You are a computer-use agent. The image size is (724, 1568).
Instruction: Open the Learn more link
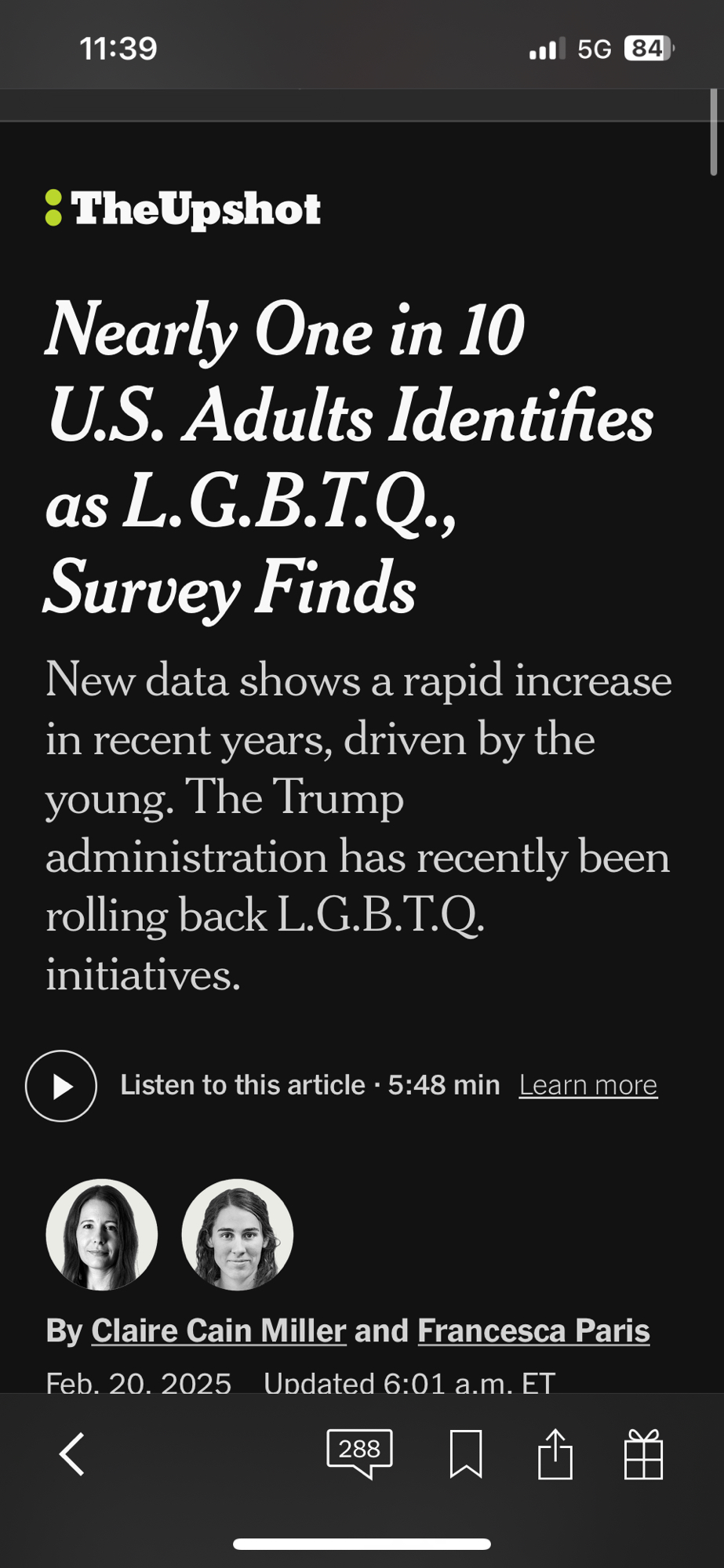pyautogui.click(x=588, y=1085)
